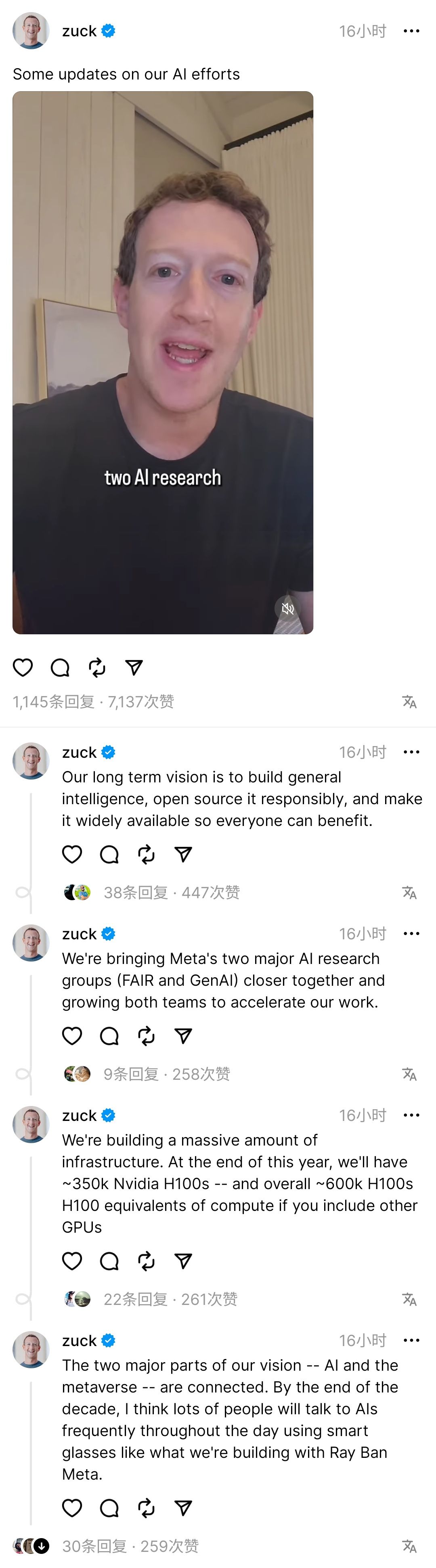Translate the 'long term vision' reply
The width and height of the screenshot is (436, 1568).
coord(410,893)
